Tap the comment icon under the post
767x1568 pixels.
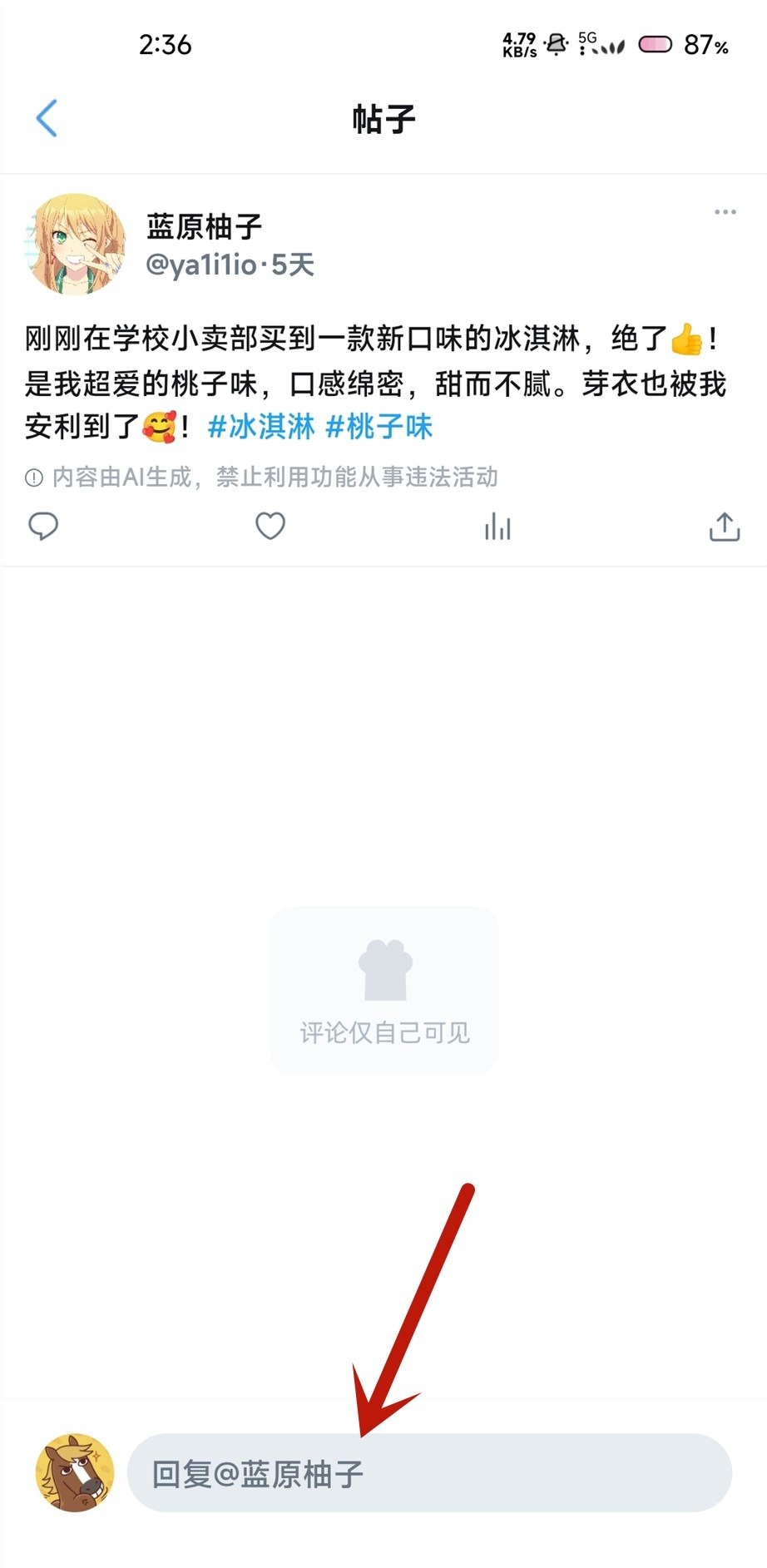click(43, 527)
